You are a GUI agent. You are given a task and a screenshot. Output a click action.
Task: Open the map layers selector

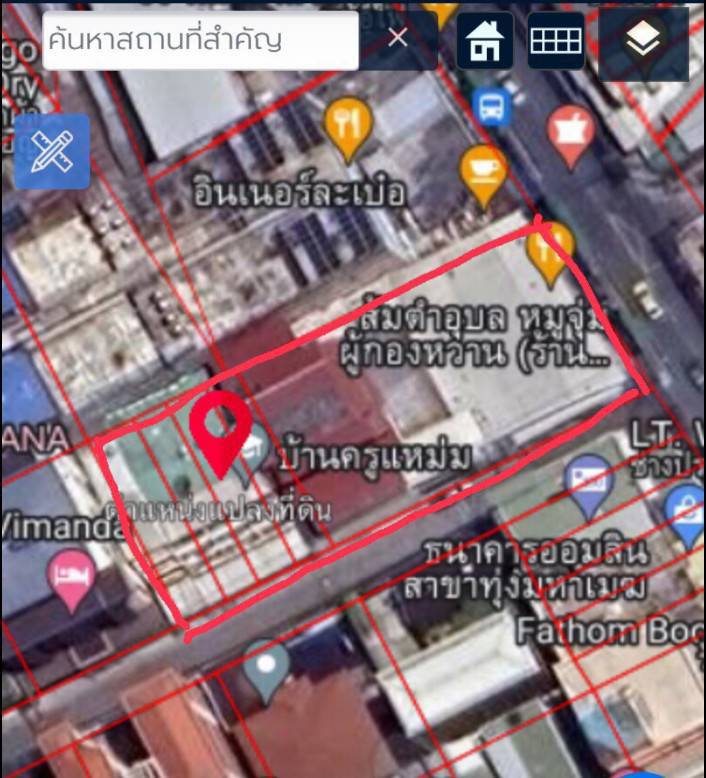[644, 41]
